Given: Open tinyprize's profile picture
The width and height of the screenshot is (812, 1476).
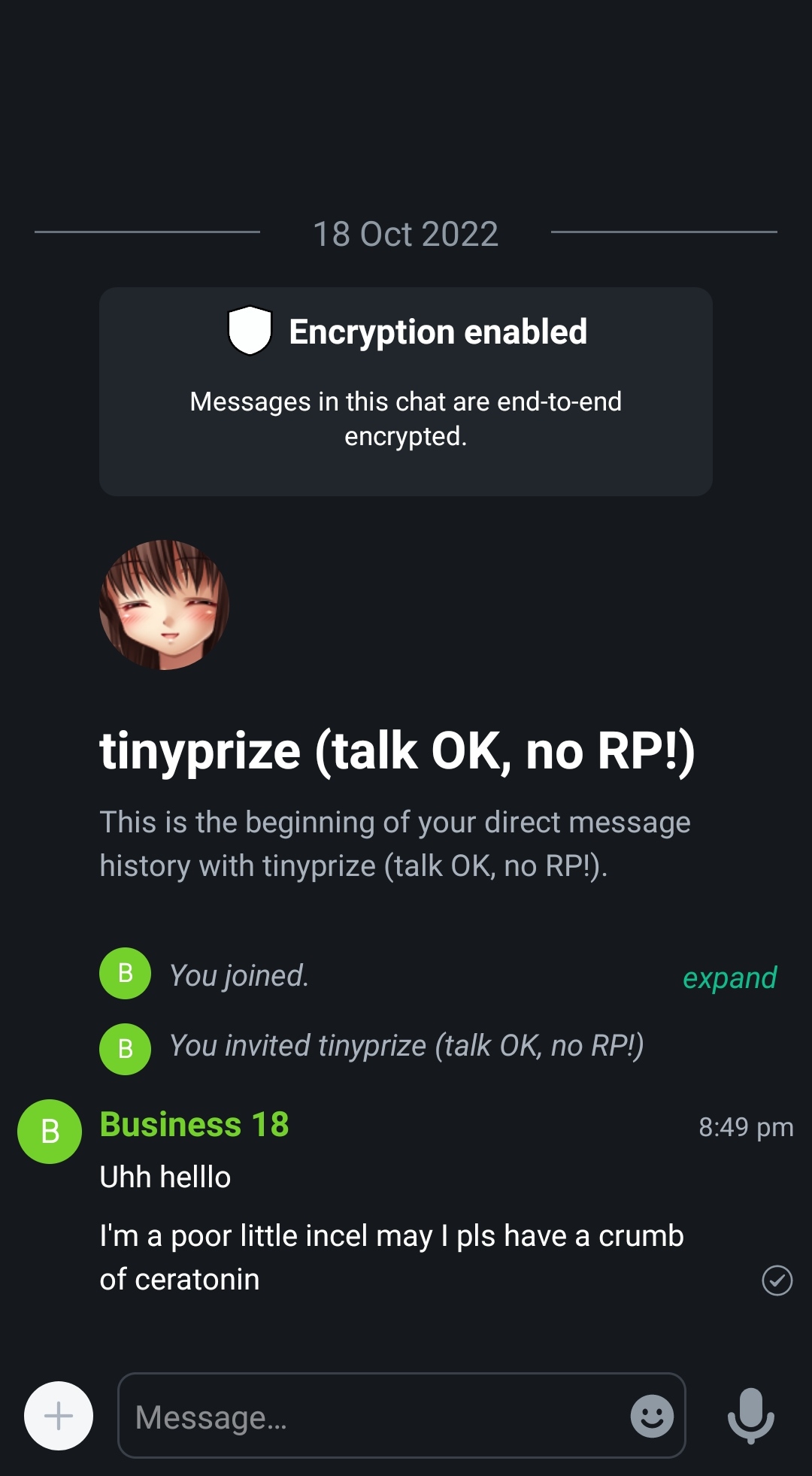Looking at the screenshot, I should click(x=165, y=605).
